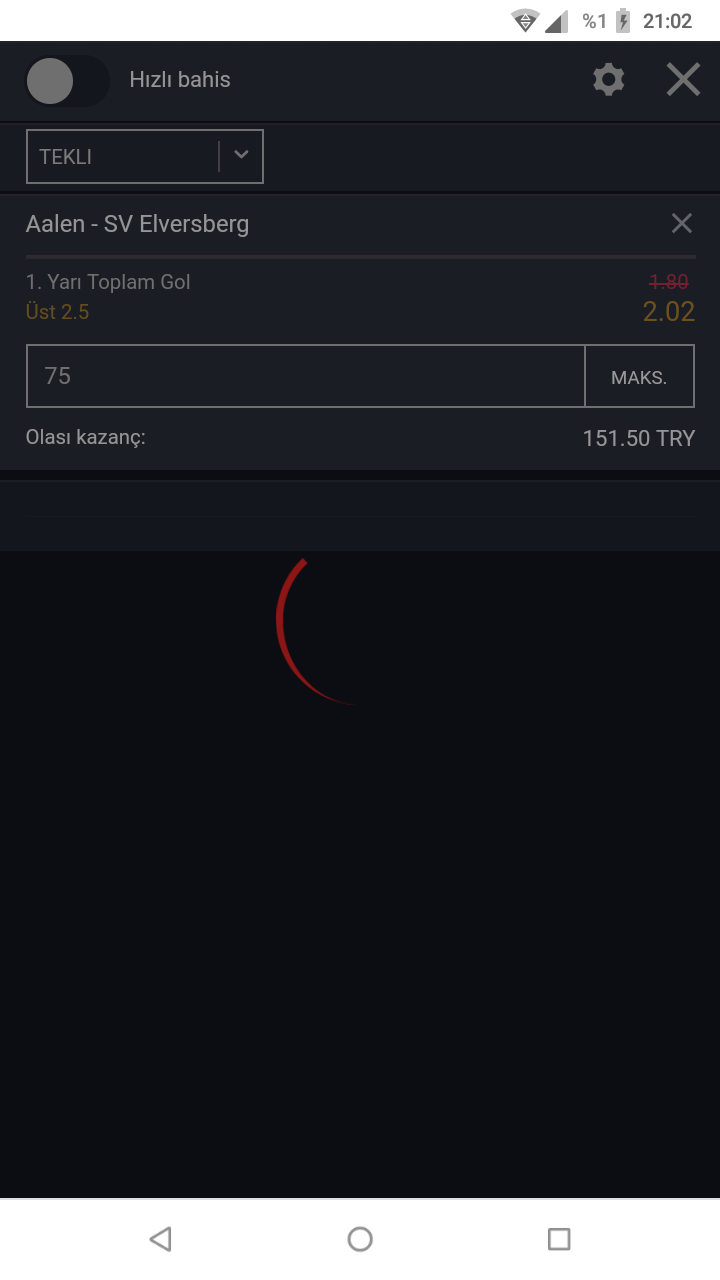Image resolution: width=720 pixels, height=1280 pixels.
Task: Edit the stake amount field
Action: pyautogui.click(x=305, y=376)
